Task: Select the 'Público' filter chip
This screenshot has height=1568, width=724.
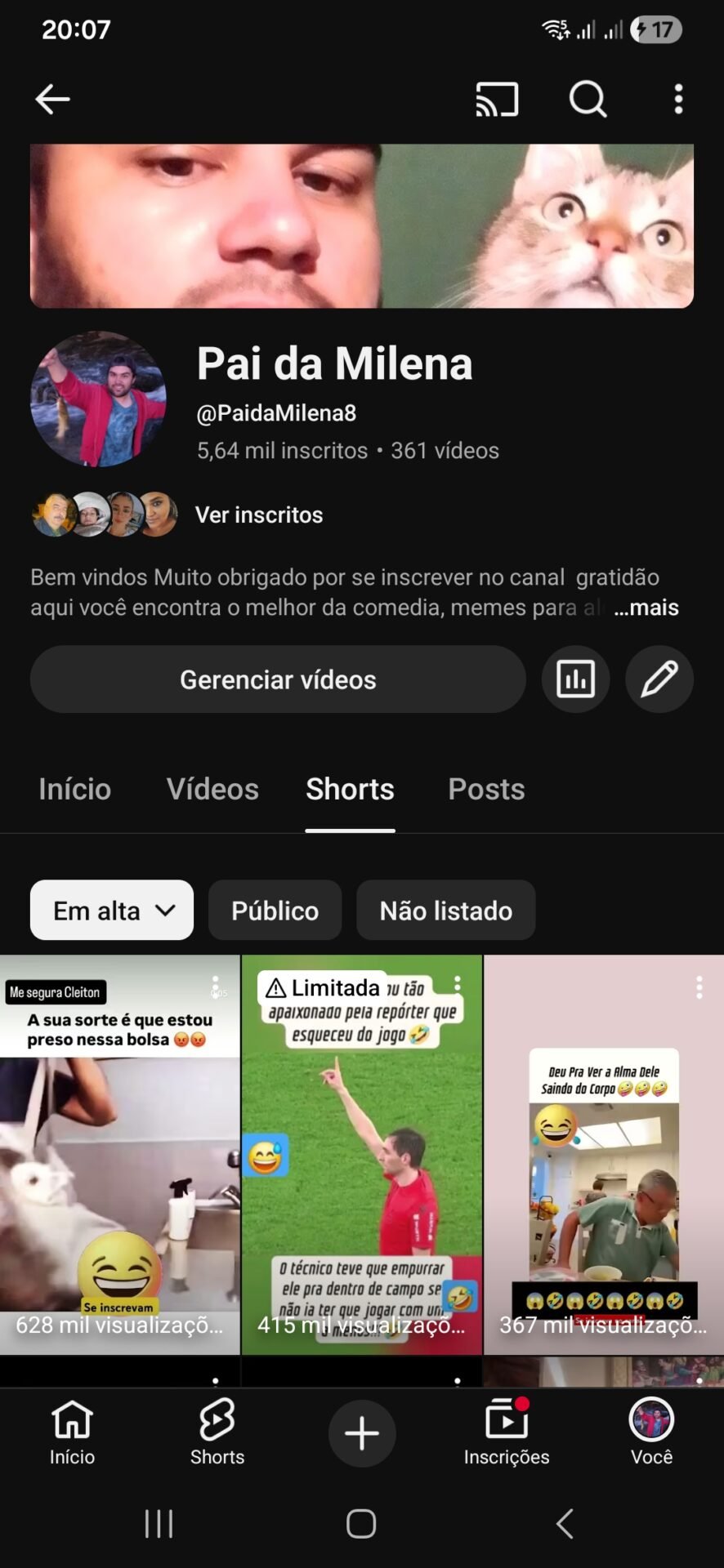Action: [x=275, y=910]
